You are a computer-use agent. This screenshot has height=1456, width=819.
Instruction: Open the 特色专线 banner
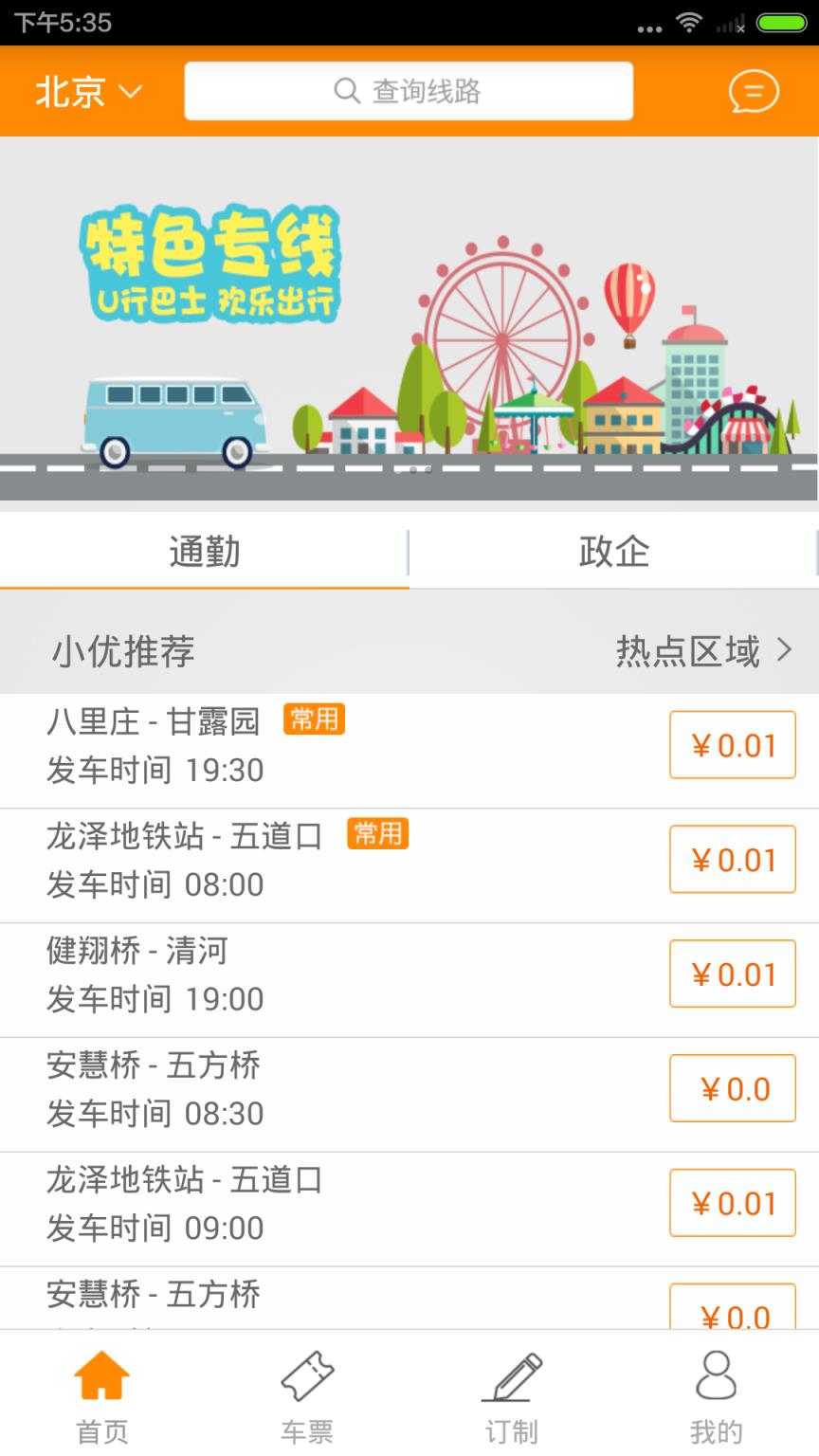point(409,318)
